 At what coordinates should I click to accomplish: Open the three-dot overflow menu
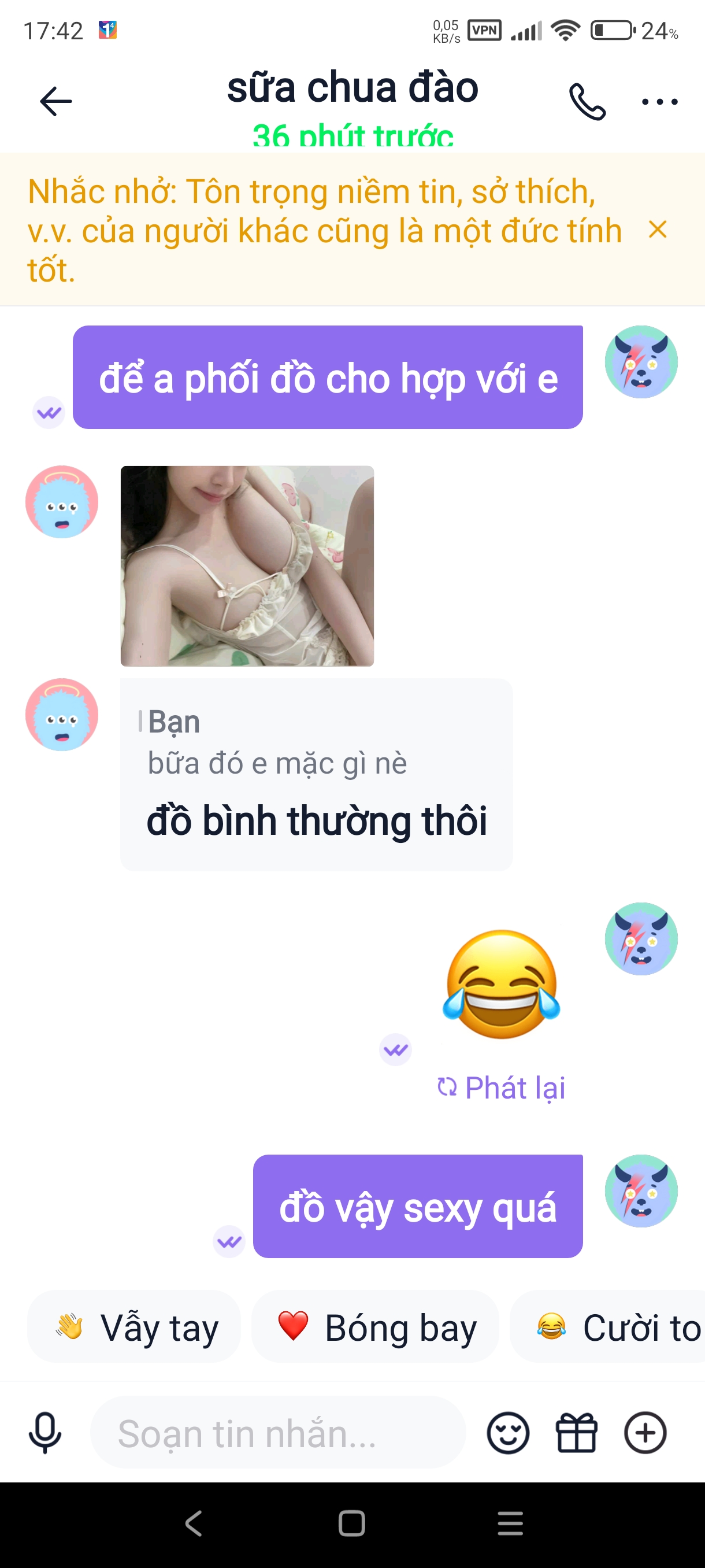(x=659, y=102)
